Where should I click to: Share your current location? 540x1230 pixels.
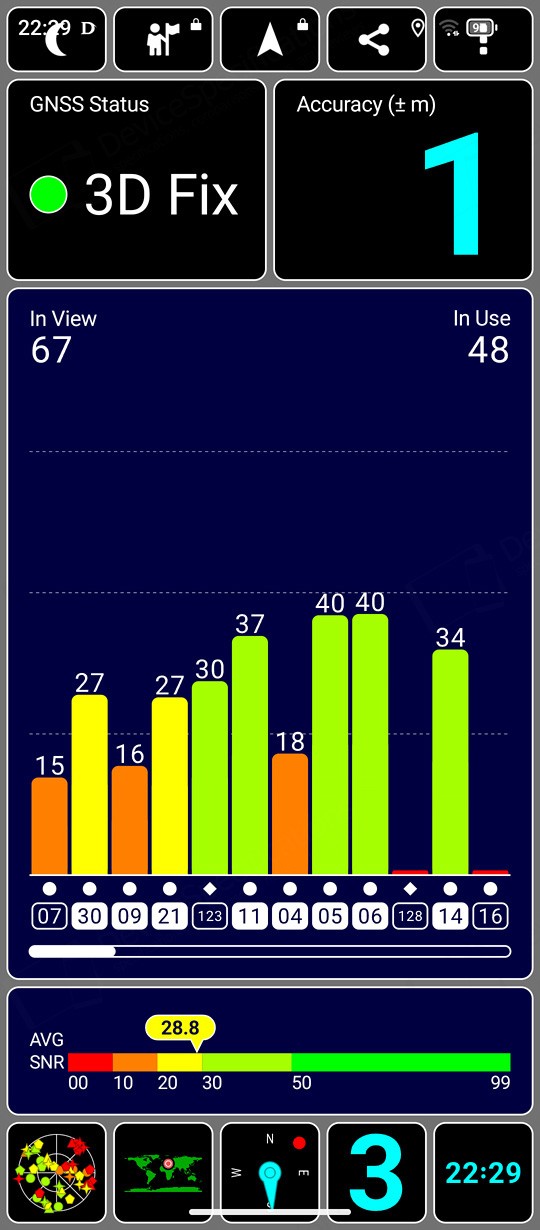coord(377,40)
